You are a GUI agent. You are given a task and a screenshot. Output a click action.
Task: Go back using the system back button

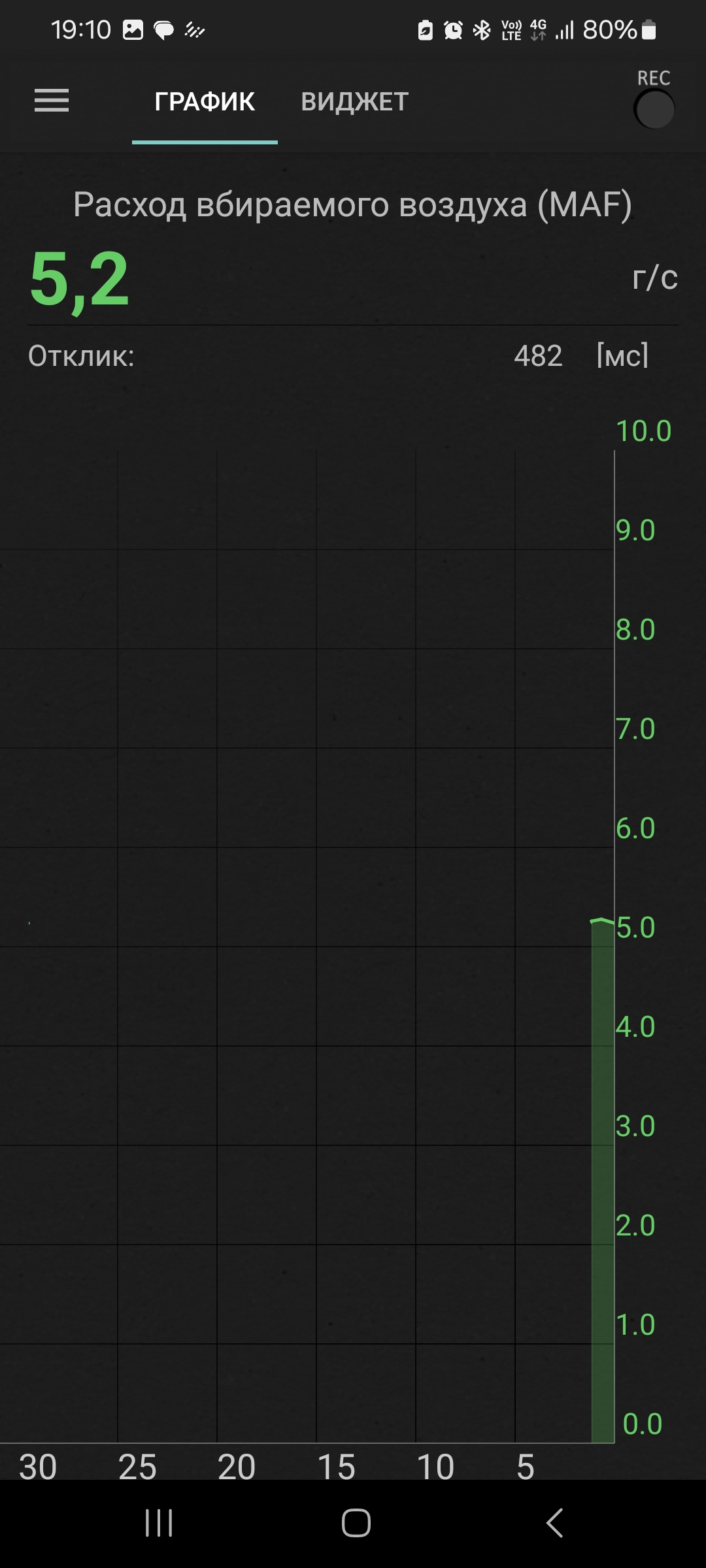coord(554,1523)
